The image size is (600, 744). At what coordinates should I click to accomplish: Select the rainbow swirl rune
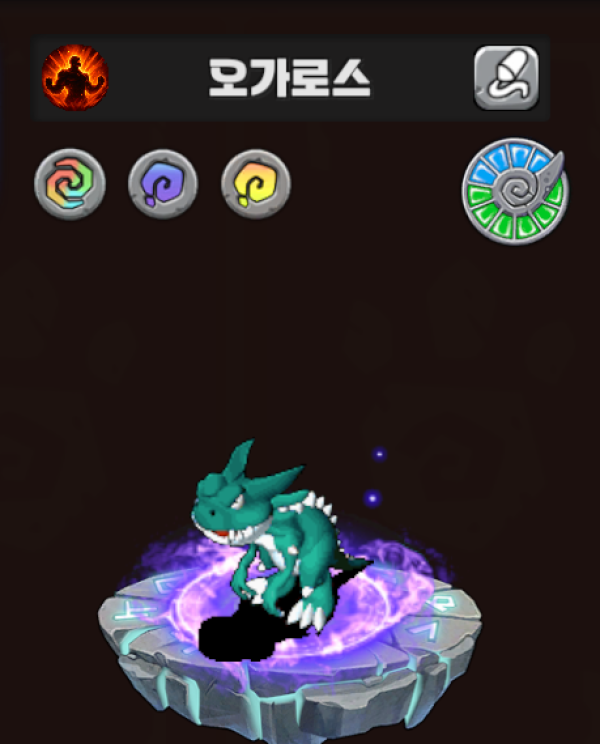coord(69,184)
